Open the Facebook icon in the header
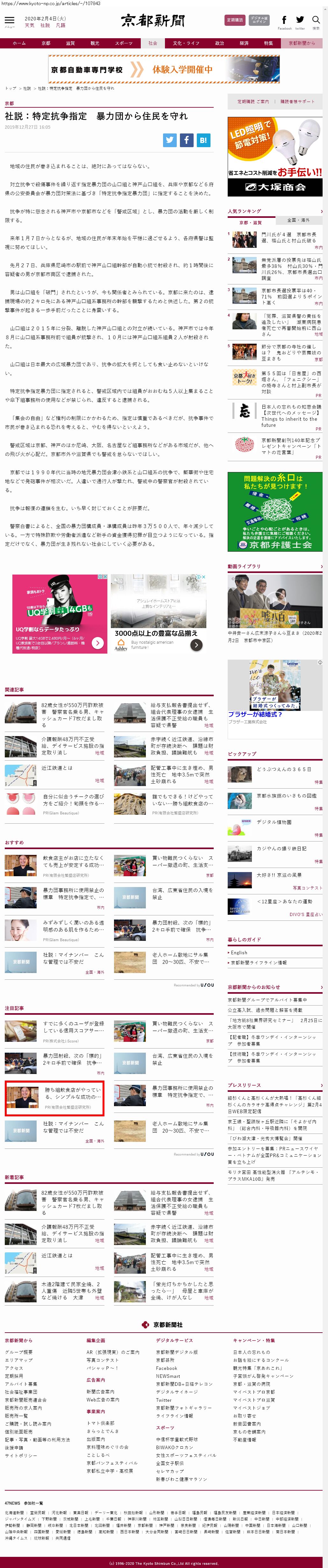328x1568 pixels. [284, 21]
